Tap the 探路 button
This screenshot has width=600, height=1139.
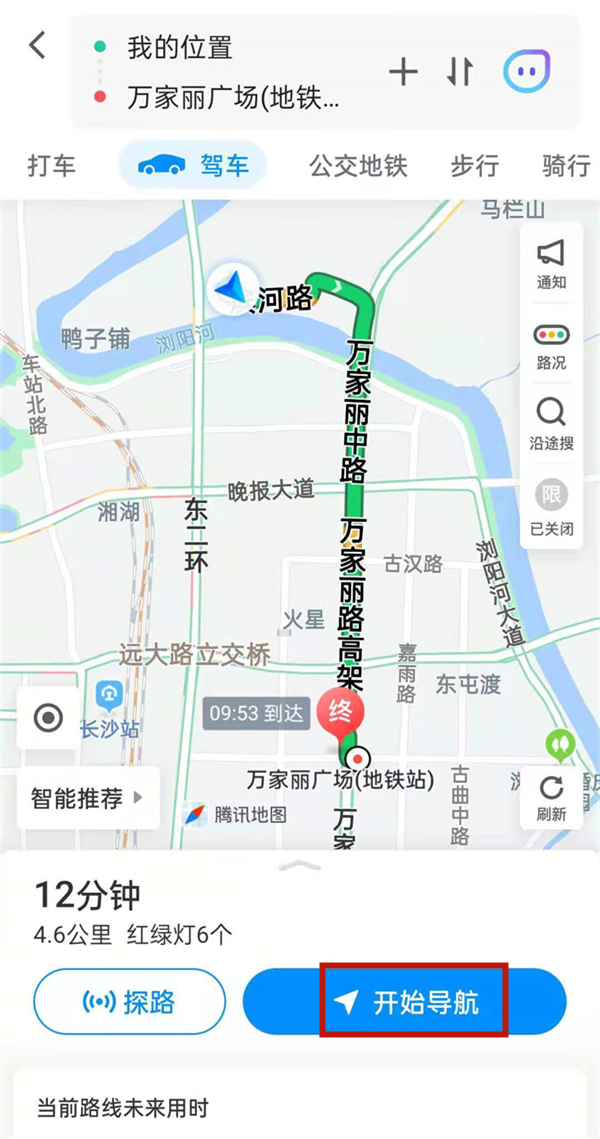[129, 1001]
